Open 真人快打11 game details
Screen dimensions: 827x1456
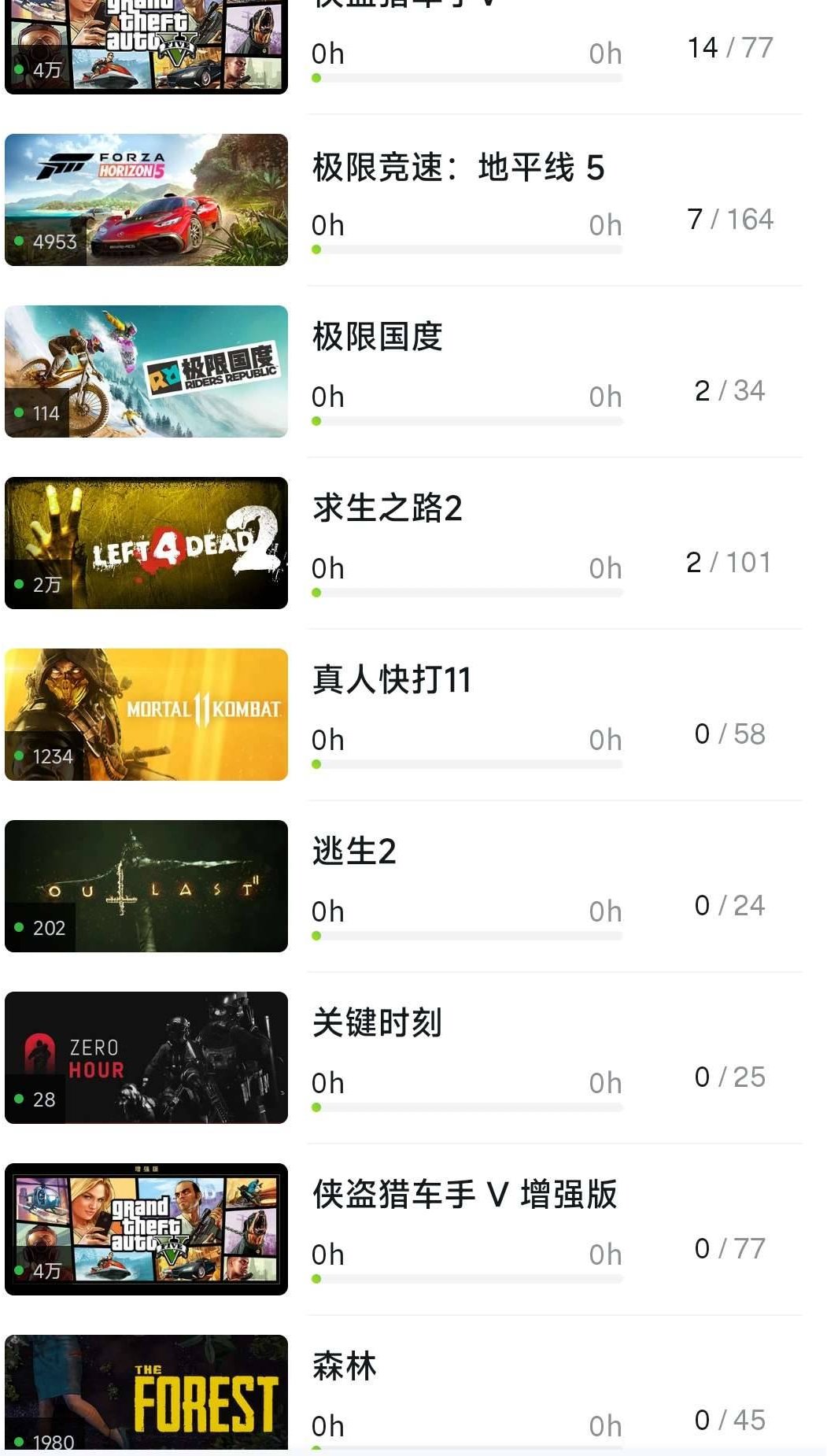[x=404, y=715]
